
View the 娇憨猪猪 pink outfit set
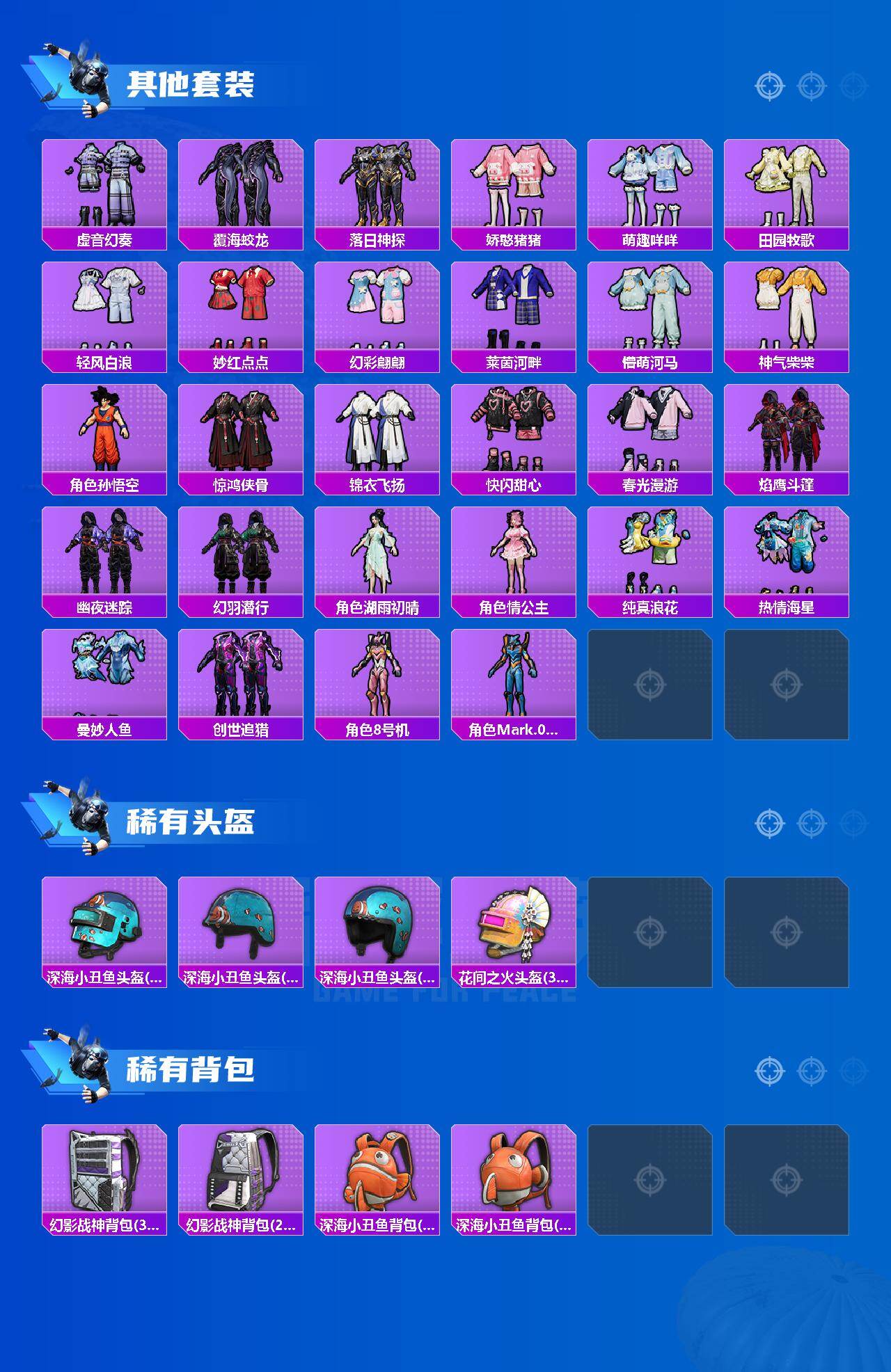[x=514, y=184]
